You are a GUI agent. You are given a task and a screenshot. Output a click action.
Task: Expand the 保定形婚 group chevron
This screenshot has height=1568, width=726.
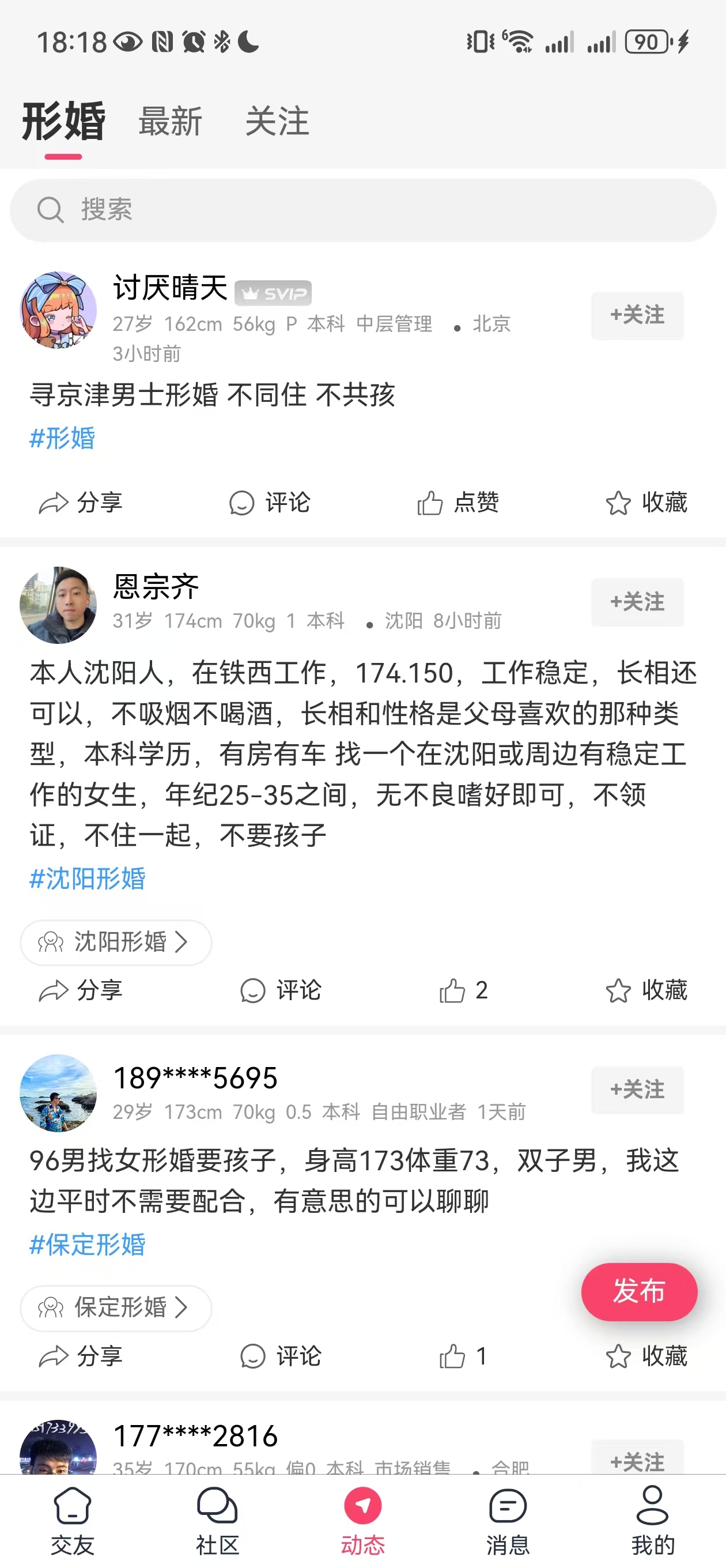point(183,1308)
